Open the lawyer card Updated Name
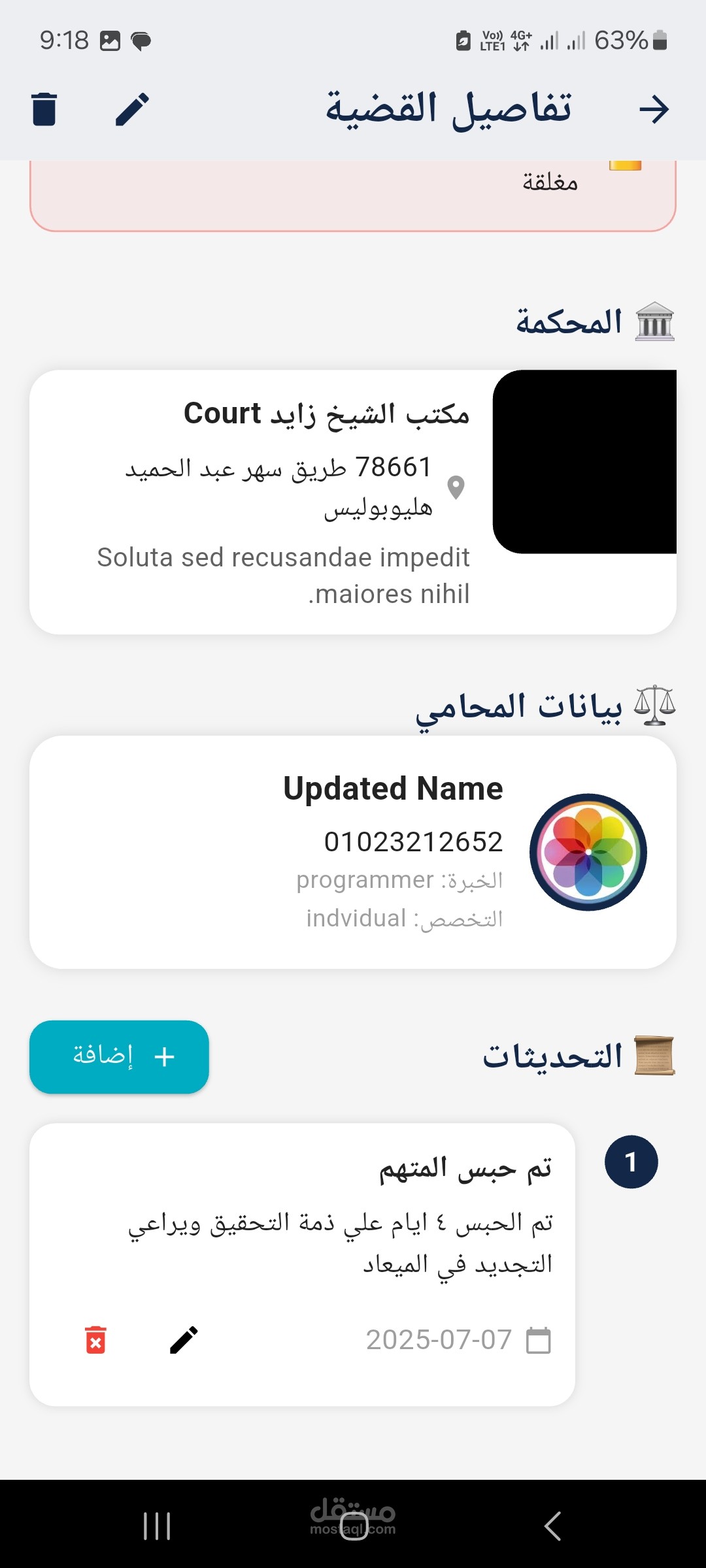This screenshot has height=1568, width=706. tap(353, 852)
